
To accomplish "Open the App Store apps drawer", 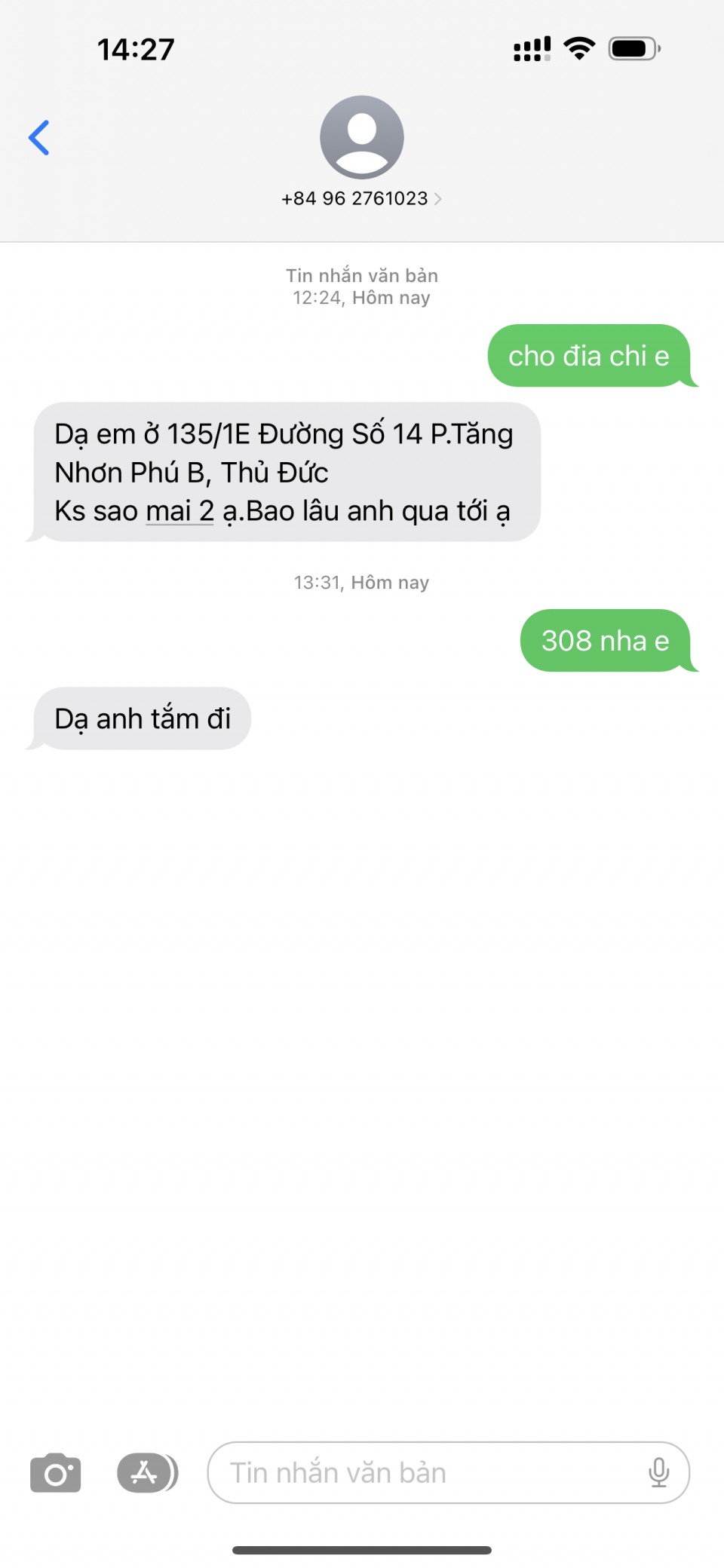I will [146, 1472].
